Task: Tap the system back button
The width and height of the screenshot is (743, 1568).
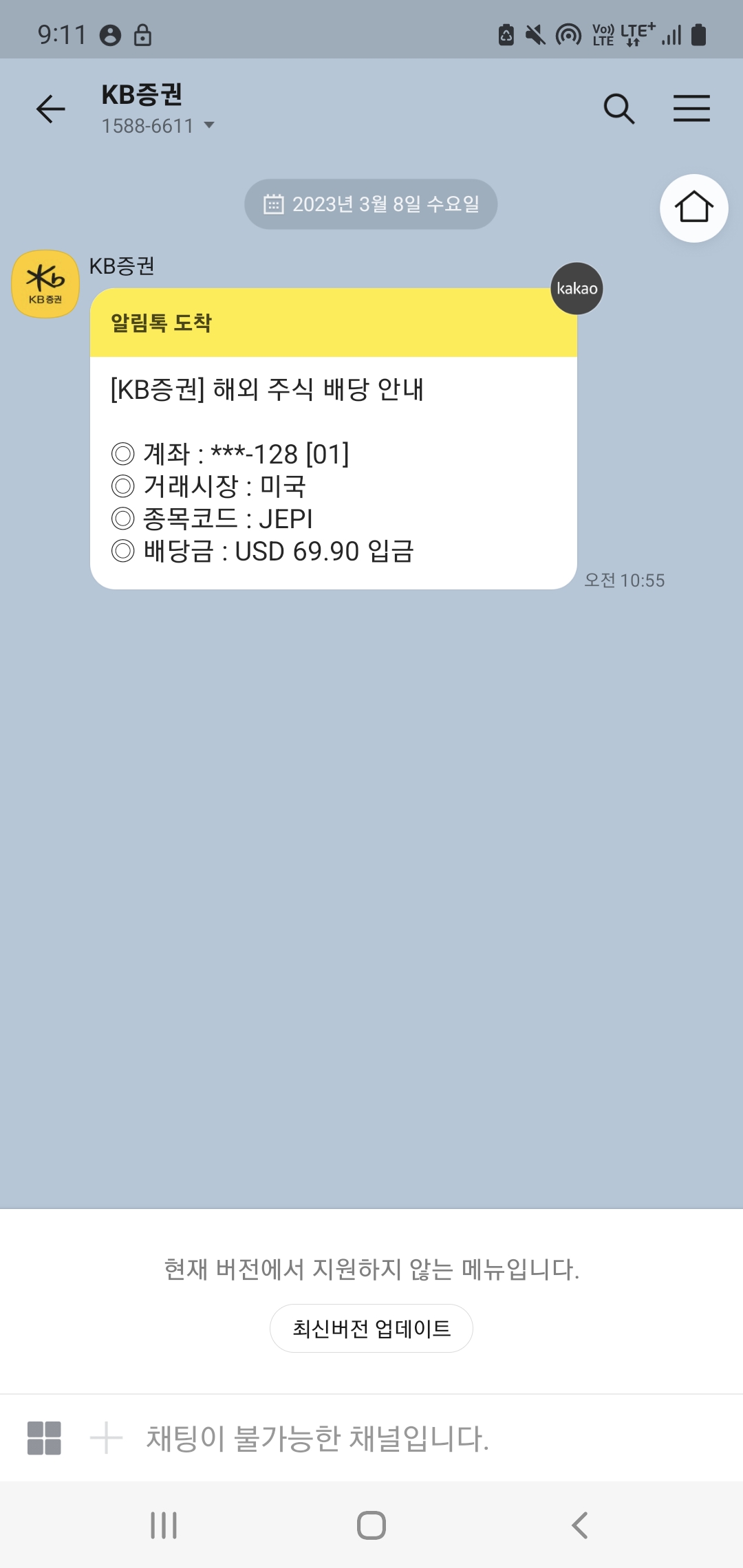Action: tap(579, 1525)
